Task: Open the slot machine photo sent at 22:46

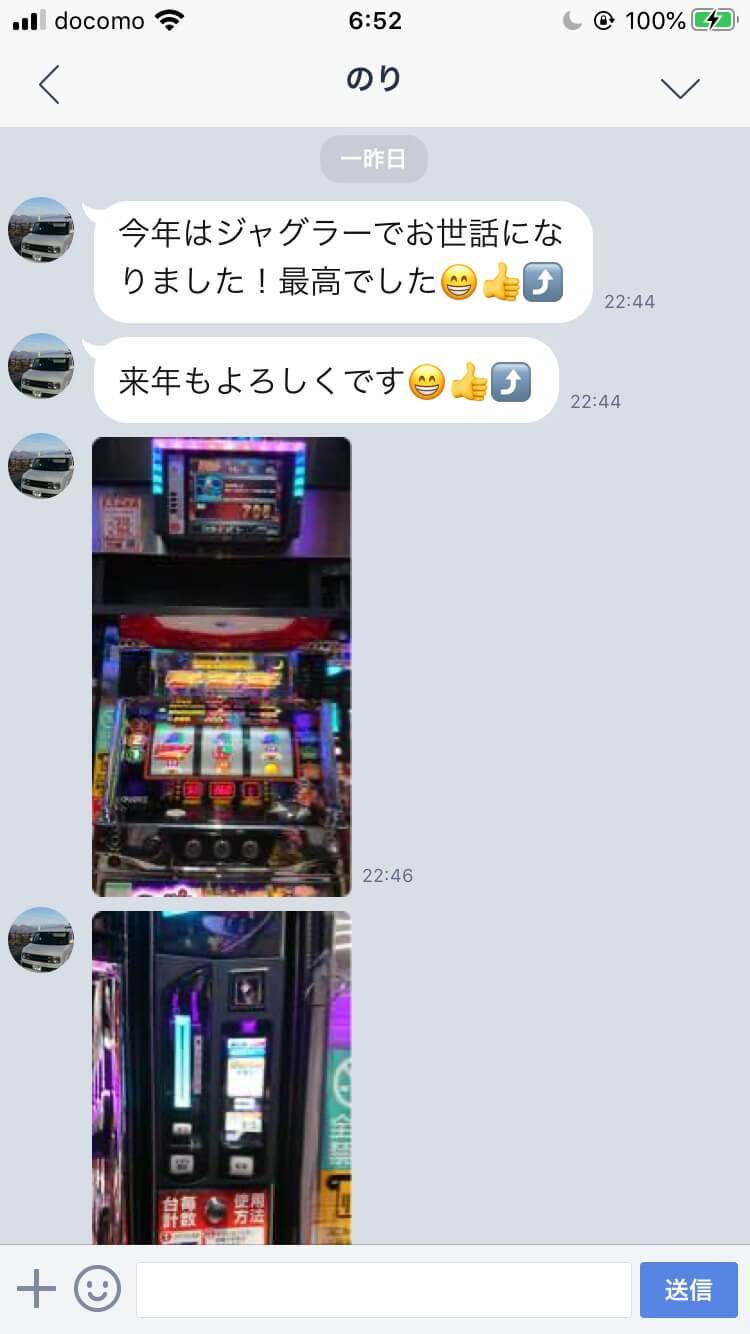Action: 222,666
